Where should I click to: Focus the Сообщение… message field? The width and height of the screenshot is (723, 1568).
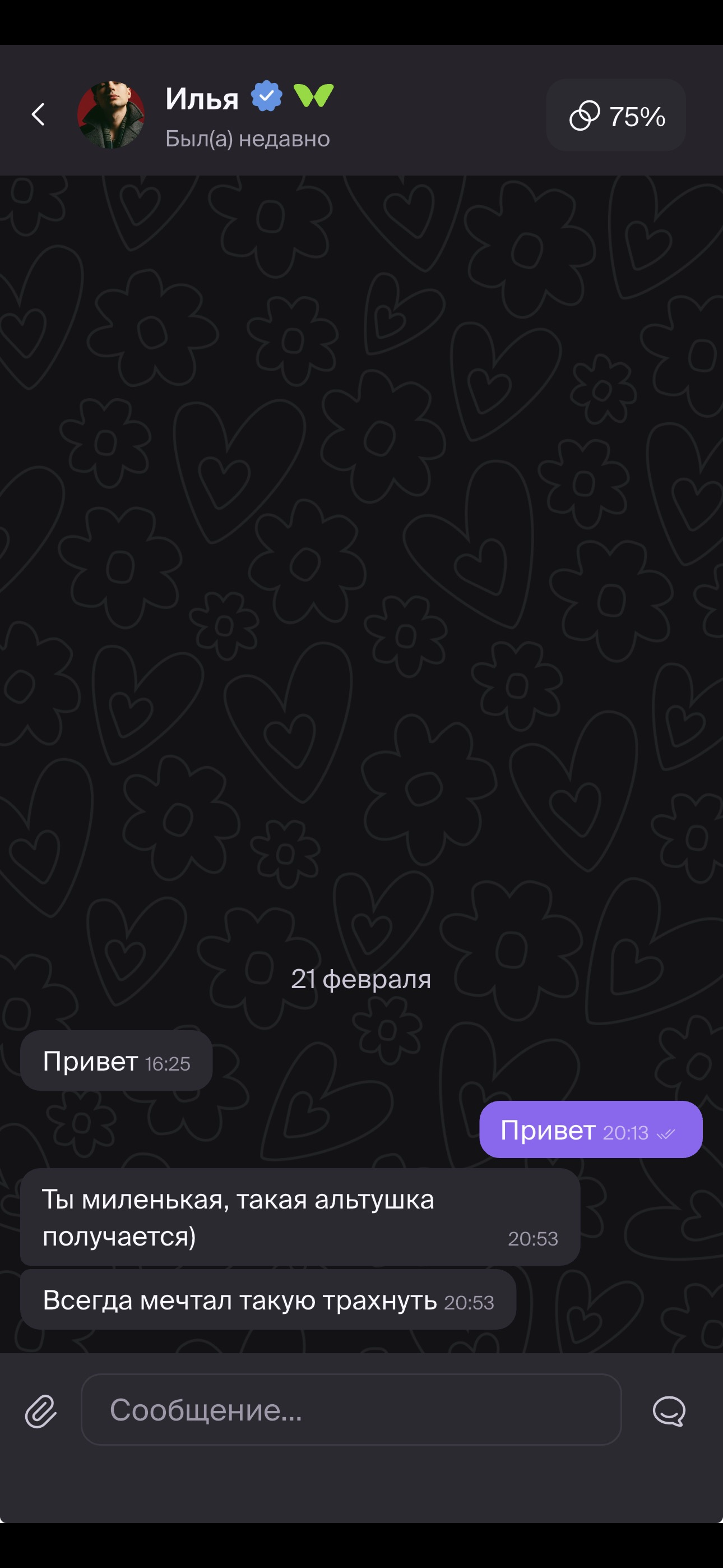(x=350, y=1409)
